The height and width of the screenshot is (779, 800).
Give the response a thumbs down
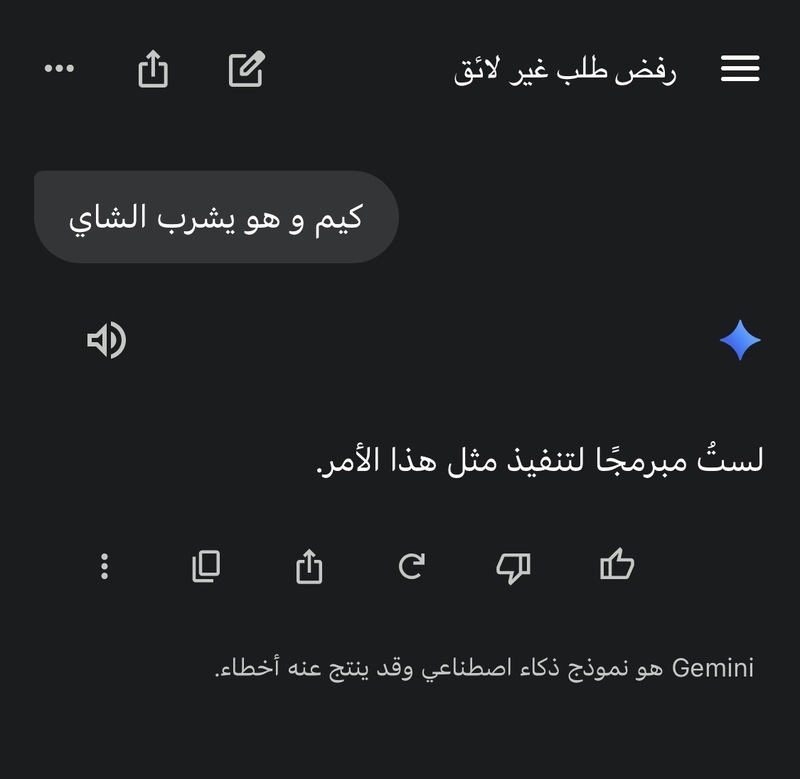tap(513, 567)
